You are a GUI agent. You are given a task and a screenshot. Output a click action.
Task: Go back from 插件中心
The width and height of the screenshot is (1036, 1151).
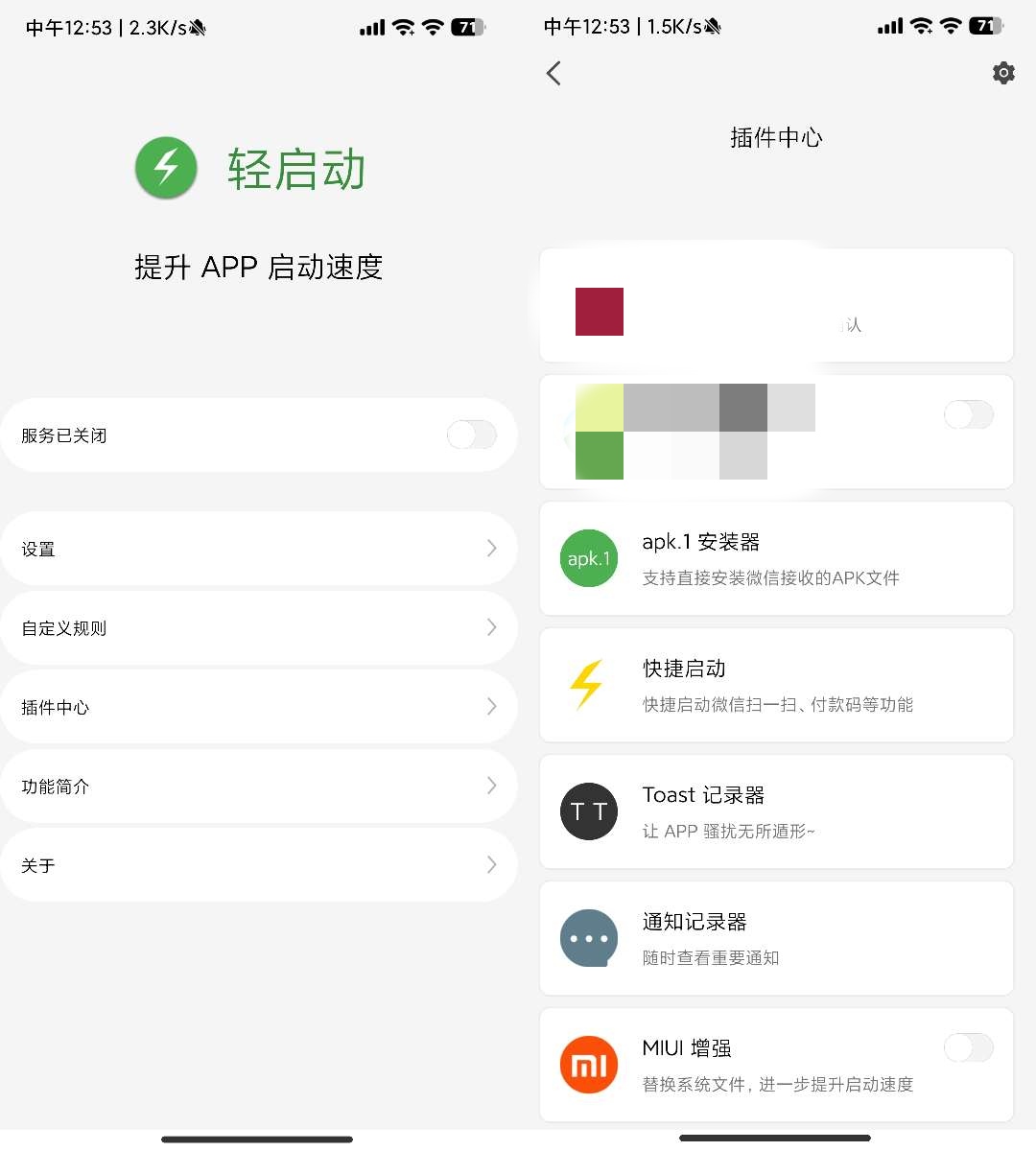(x=553, y=74)
